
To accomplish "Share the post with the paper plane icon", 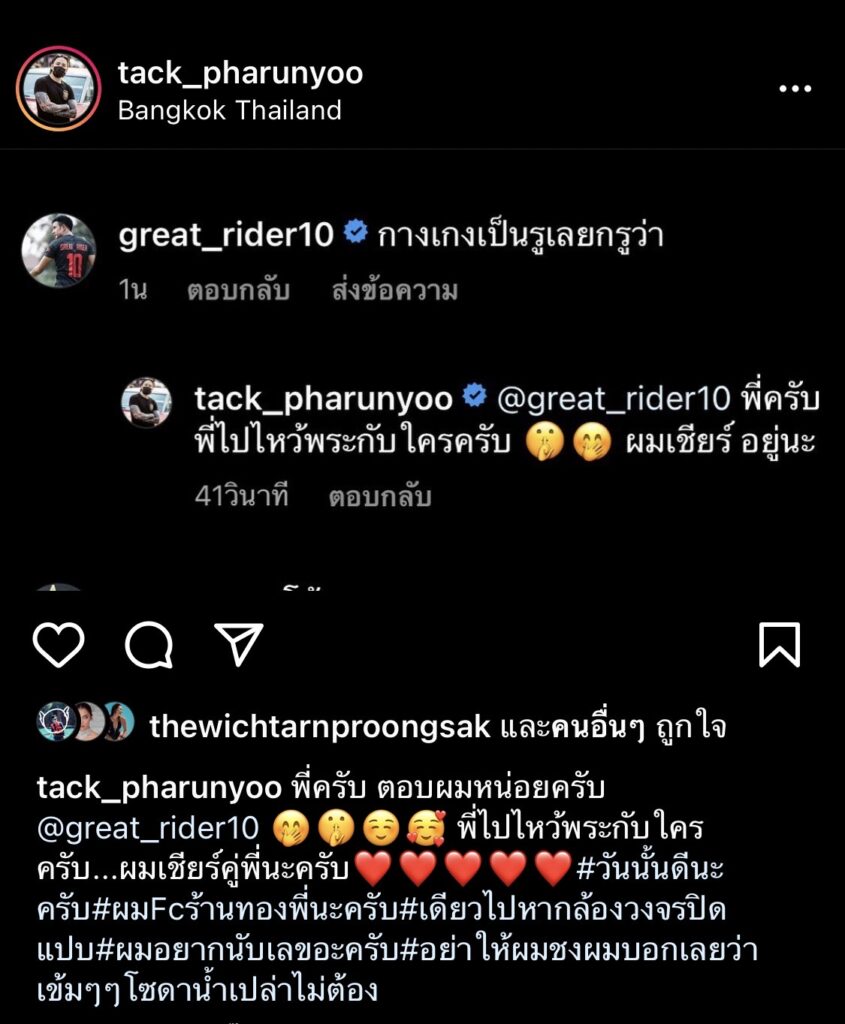I will click(239, 645).
